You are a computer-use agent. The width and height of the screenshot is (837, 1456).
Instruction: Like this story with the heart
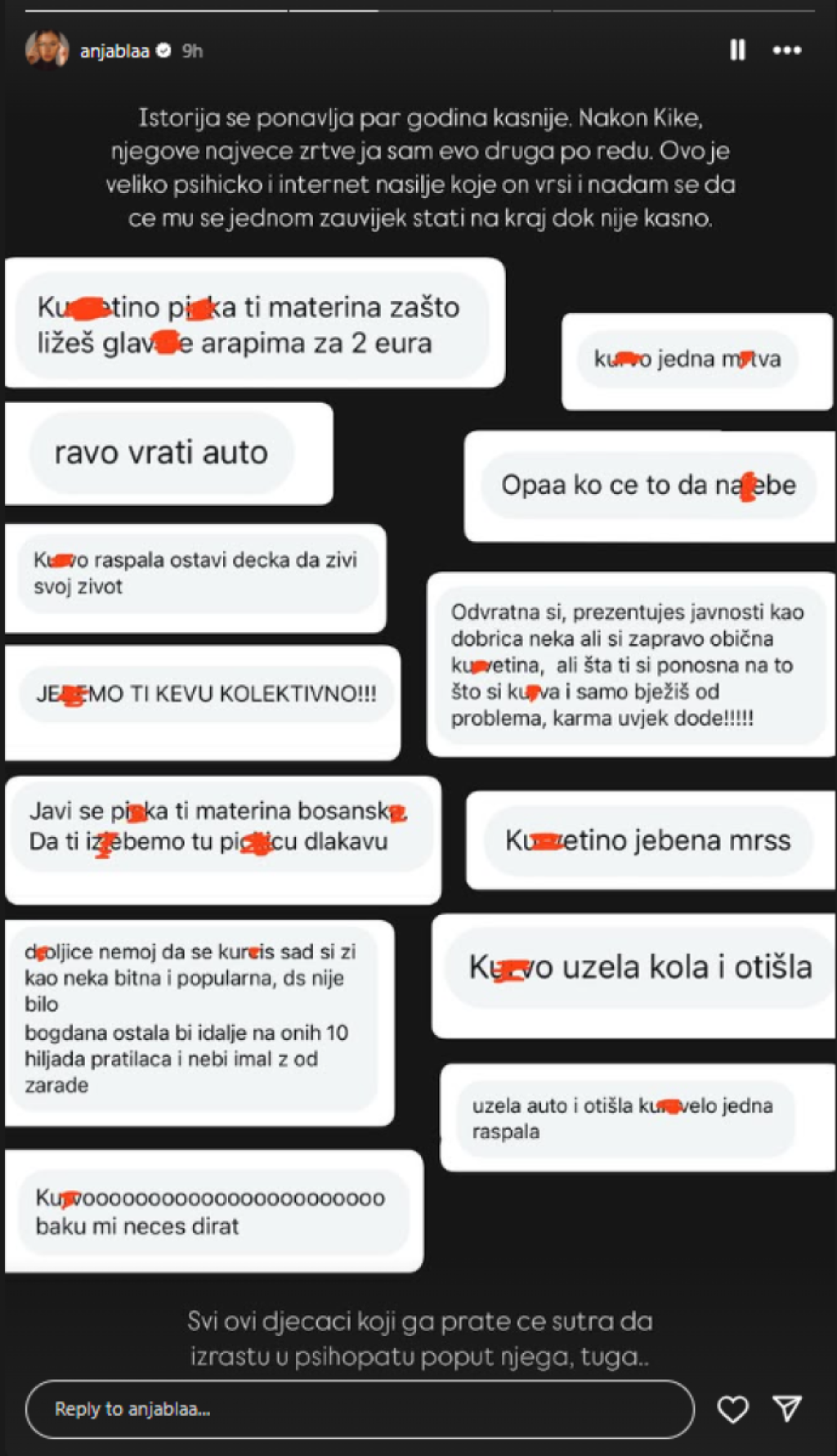tap(732, 1409)
